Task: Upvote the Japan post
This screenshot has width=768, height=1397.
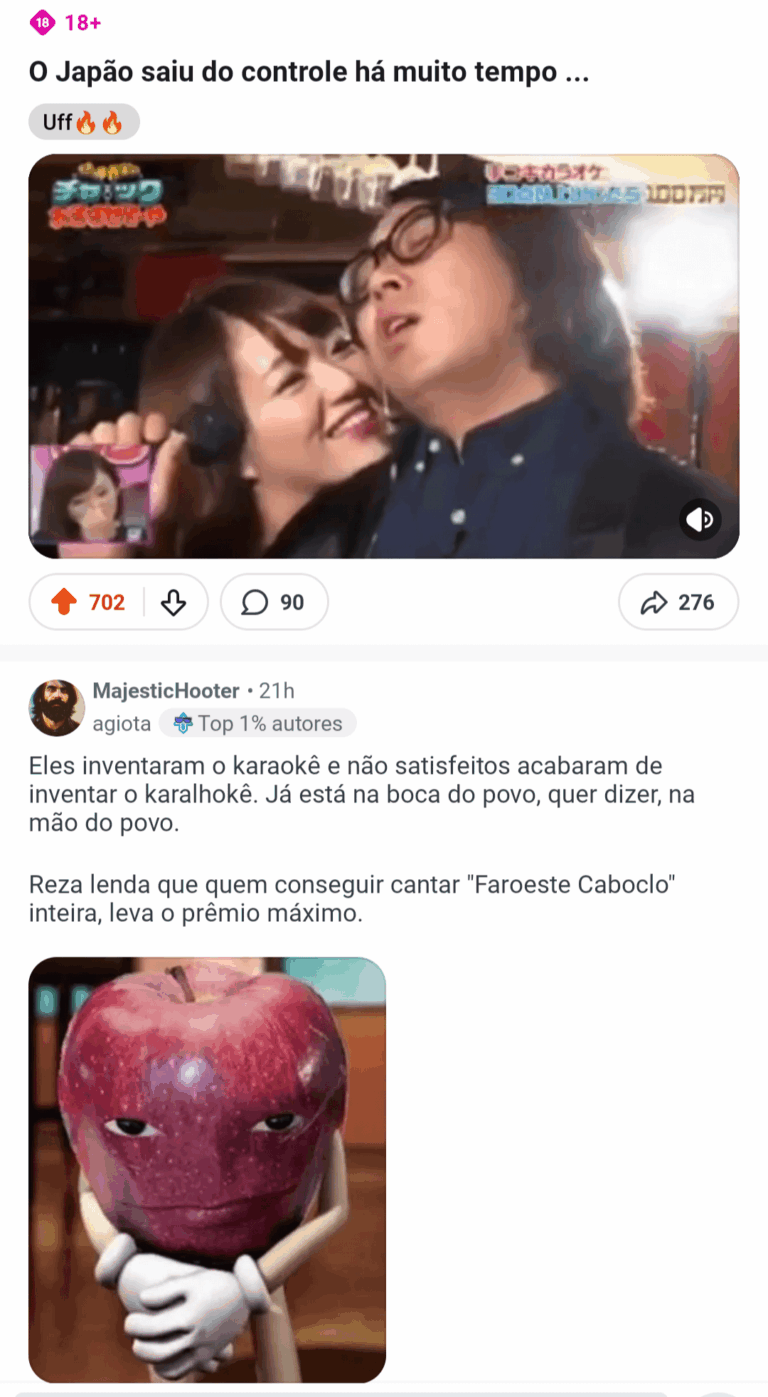Action: [64, 602]
